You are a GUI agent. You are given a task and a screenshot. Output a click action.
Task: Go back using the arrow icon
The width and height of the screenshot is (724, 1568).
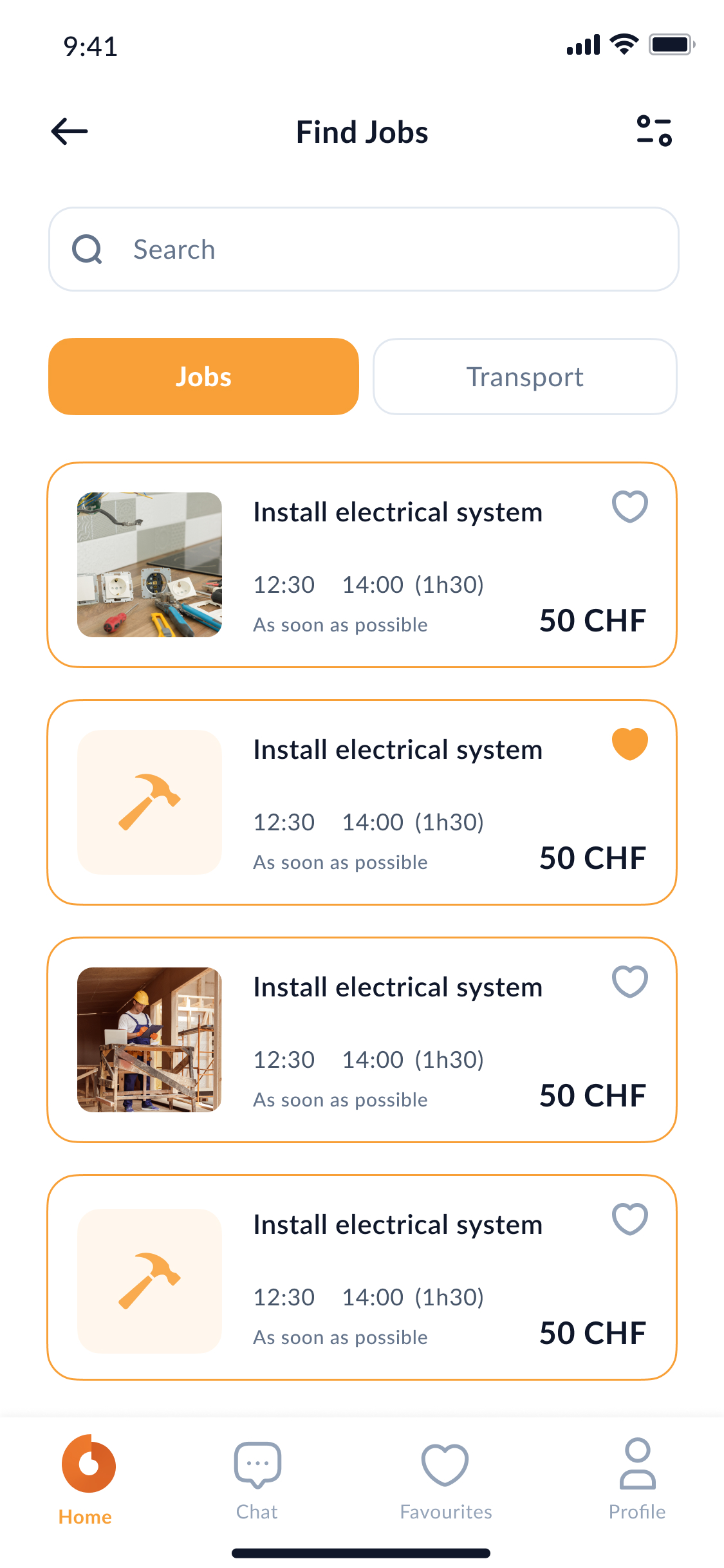tap(70, 132)
